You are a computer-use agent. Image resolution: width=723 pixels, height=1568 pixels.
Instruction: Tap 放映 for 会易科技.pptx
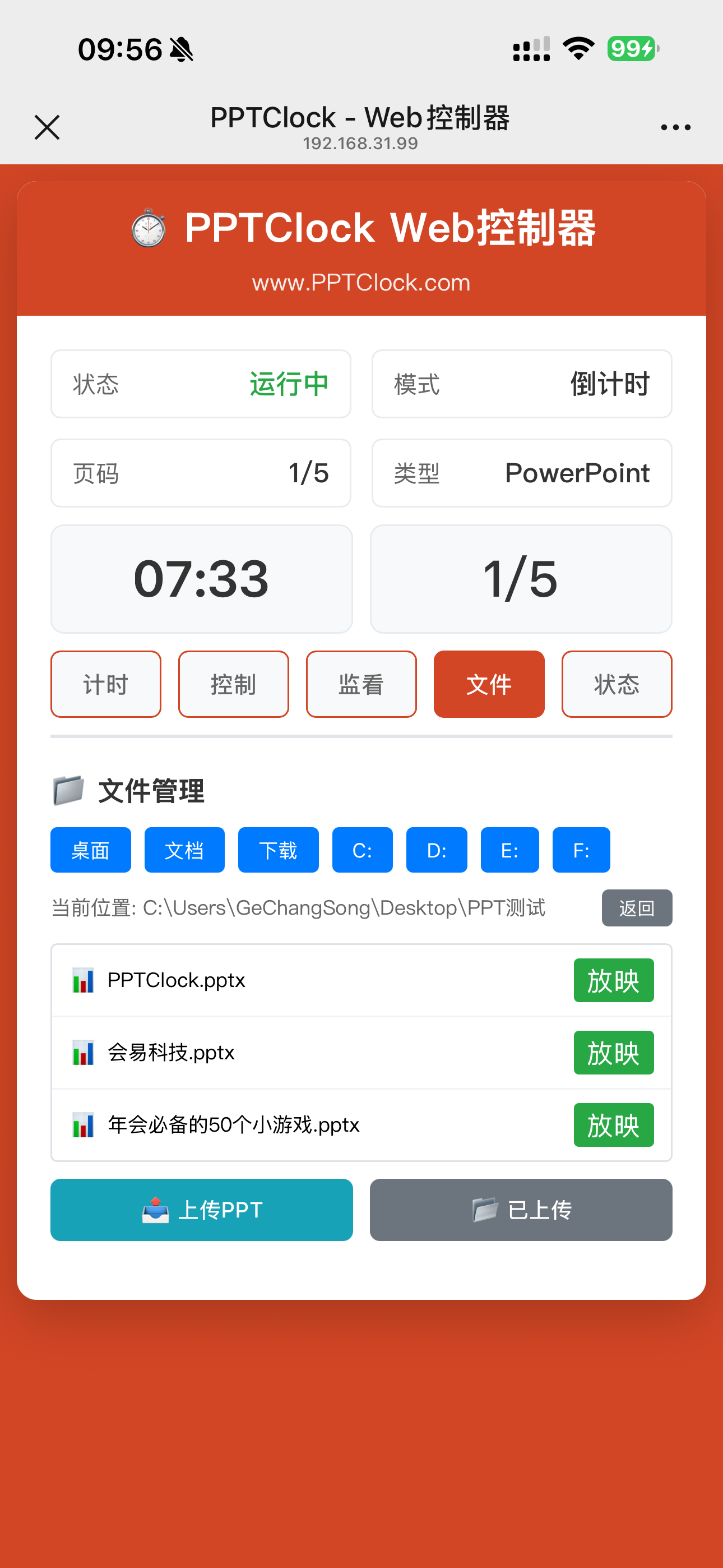614,1053
